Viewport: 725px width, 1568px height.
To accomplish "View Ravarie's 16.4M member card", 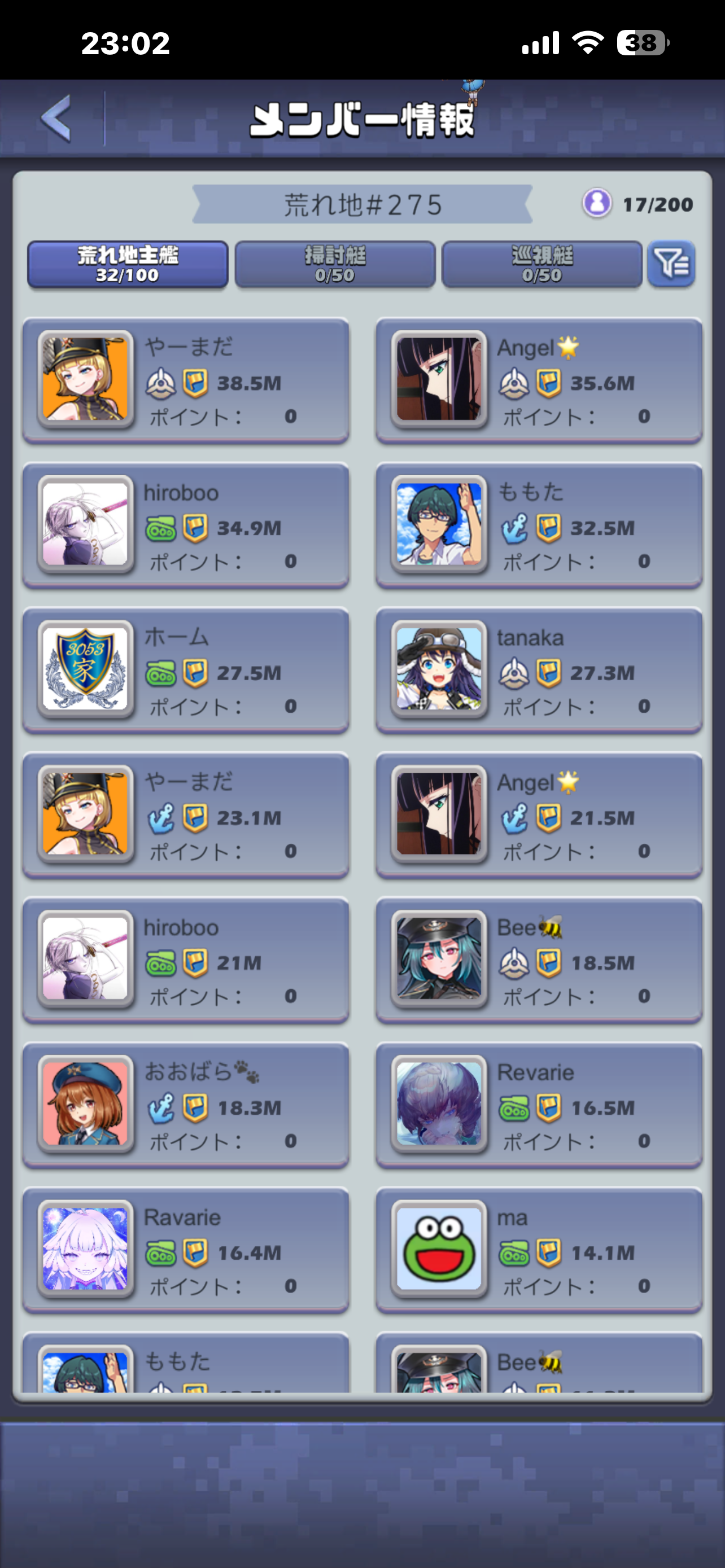I will 186,1250.
